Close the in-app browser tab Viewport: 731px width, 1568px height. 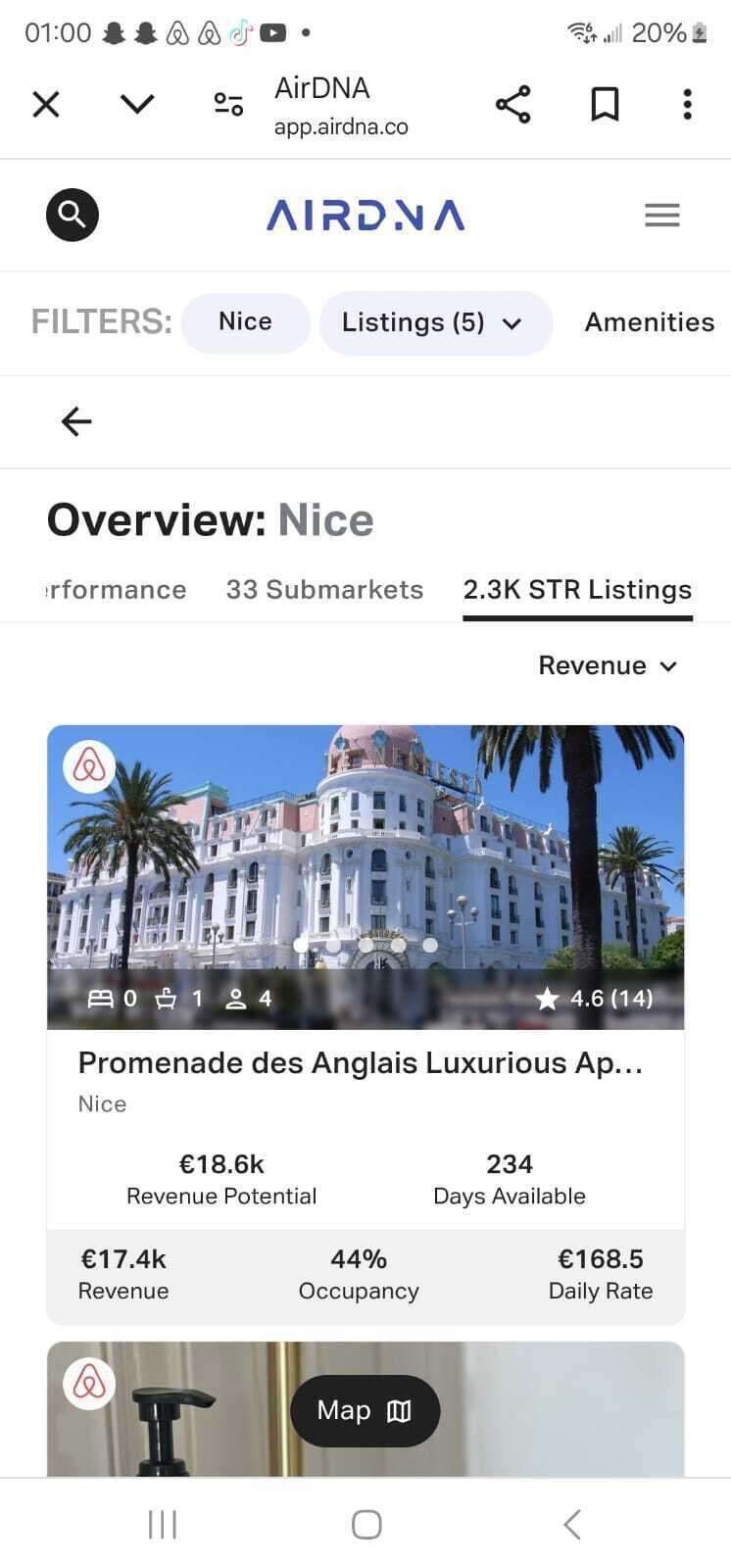(x=46, y=104)
